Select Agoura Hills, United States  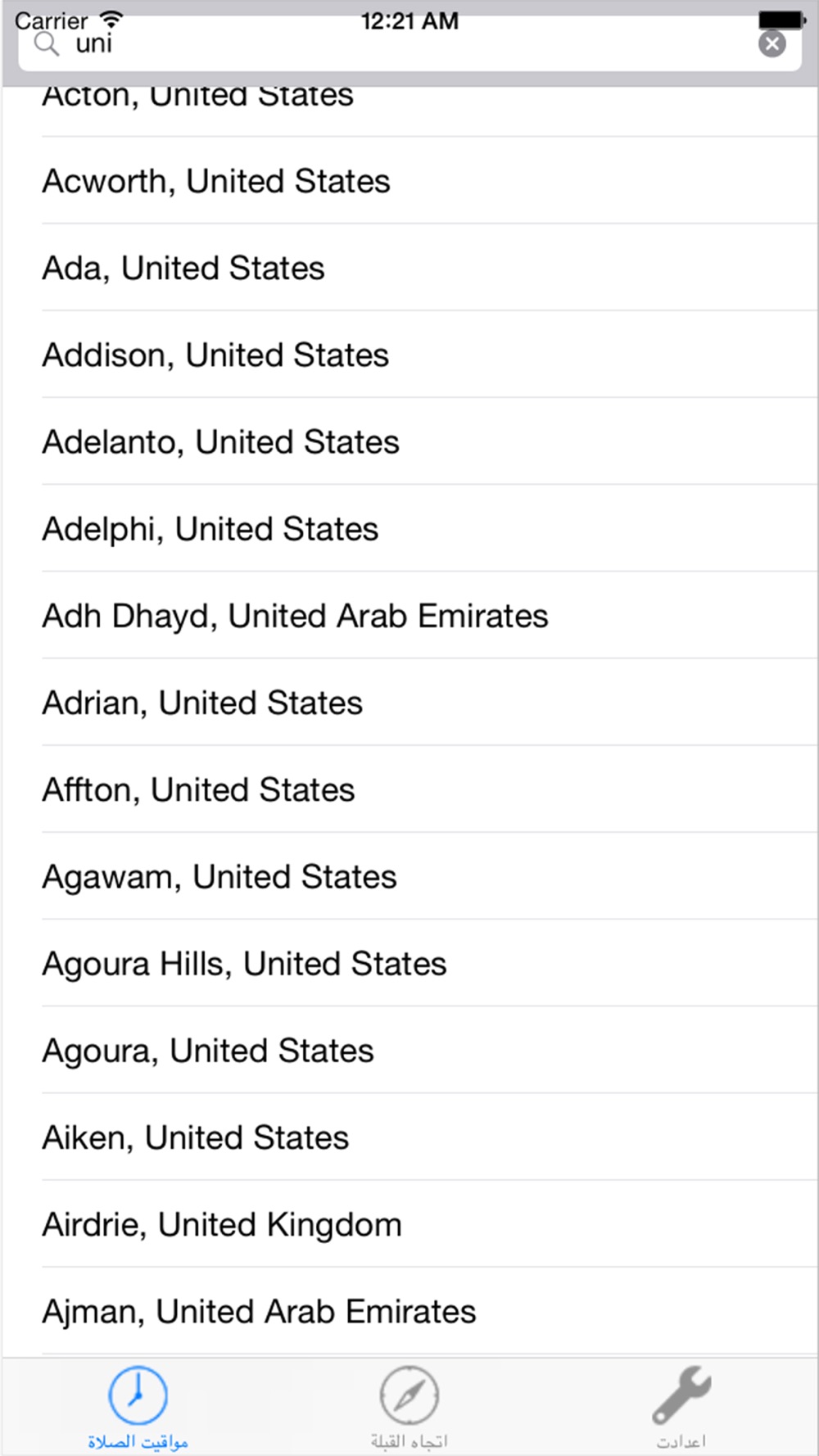[409, 963]
